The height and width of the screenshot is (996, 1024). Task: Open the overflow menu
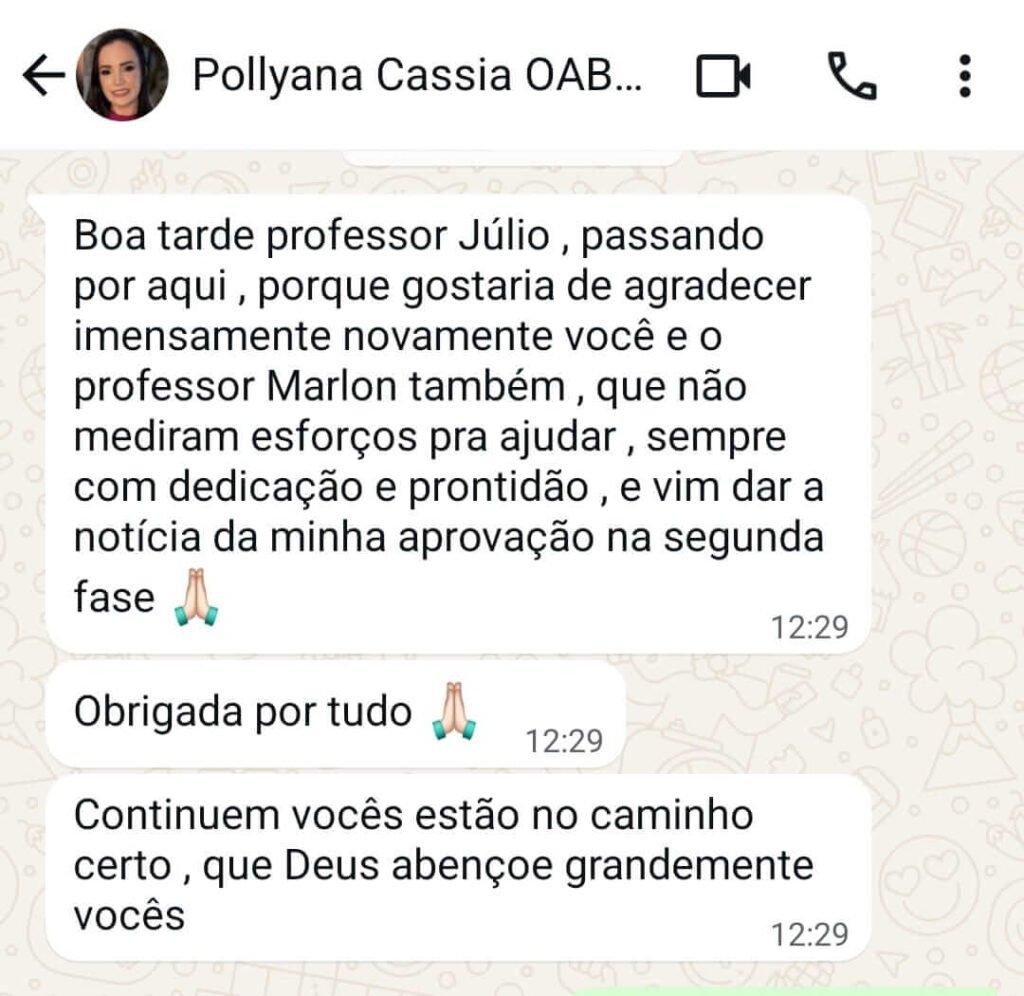(x=964, y=76)
